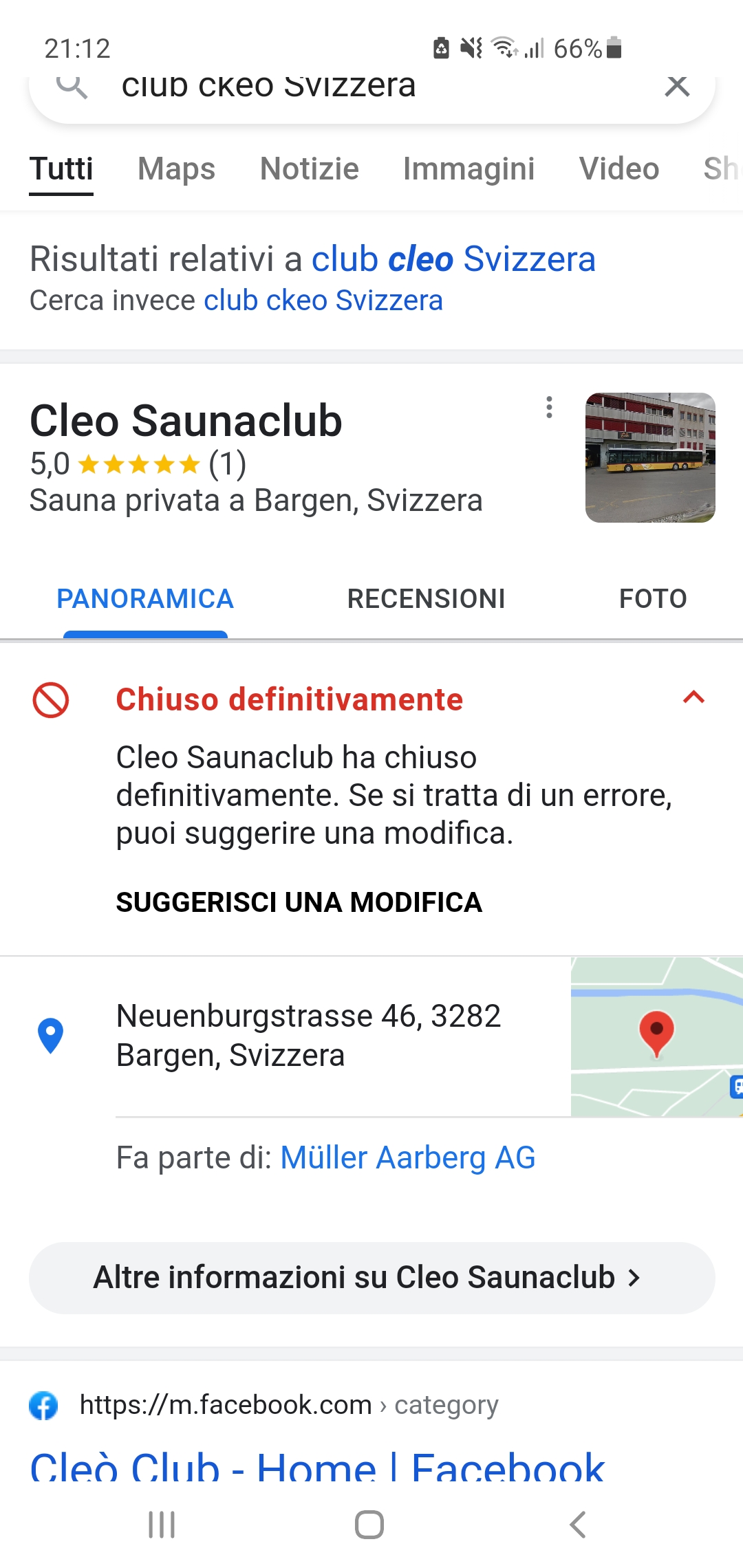This screenshot has width=743, height=1568.
Task: Collapse the Chiuso definitivamente section
Action: pyautogui.click(x=693, y=698)
